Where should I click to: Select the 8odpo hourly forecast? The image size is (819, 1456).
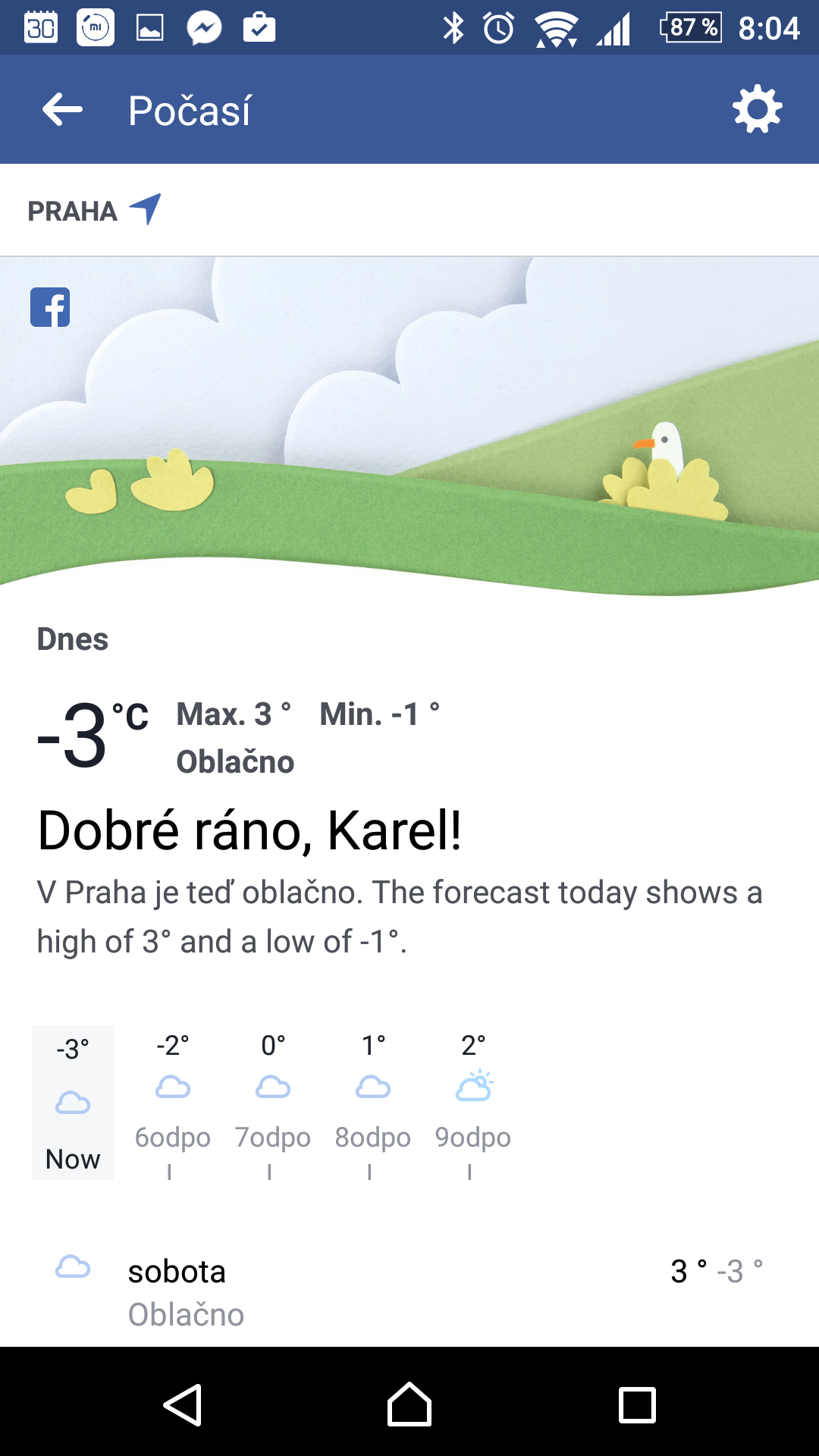coord(373,1102)
